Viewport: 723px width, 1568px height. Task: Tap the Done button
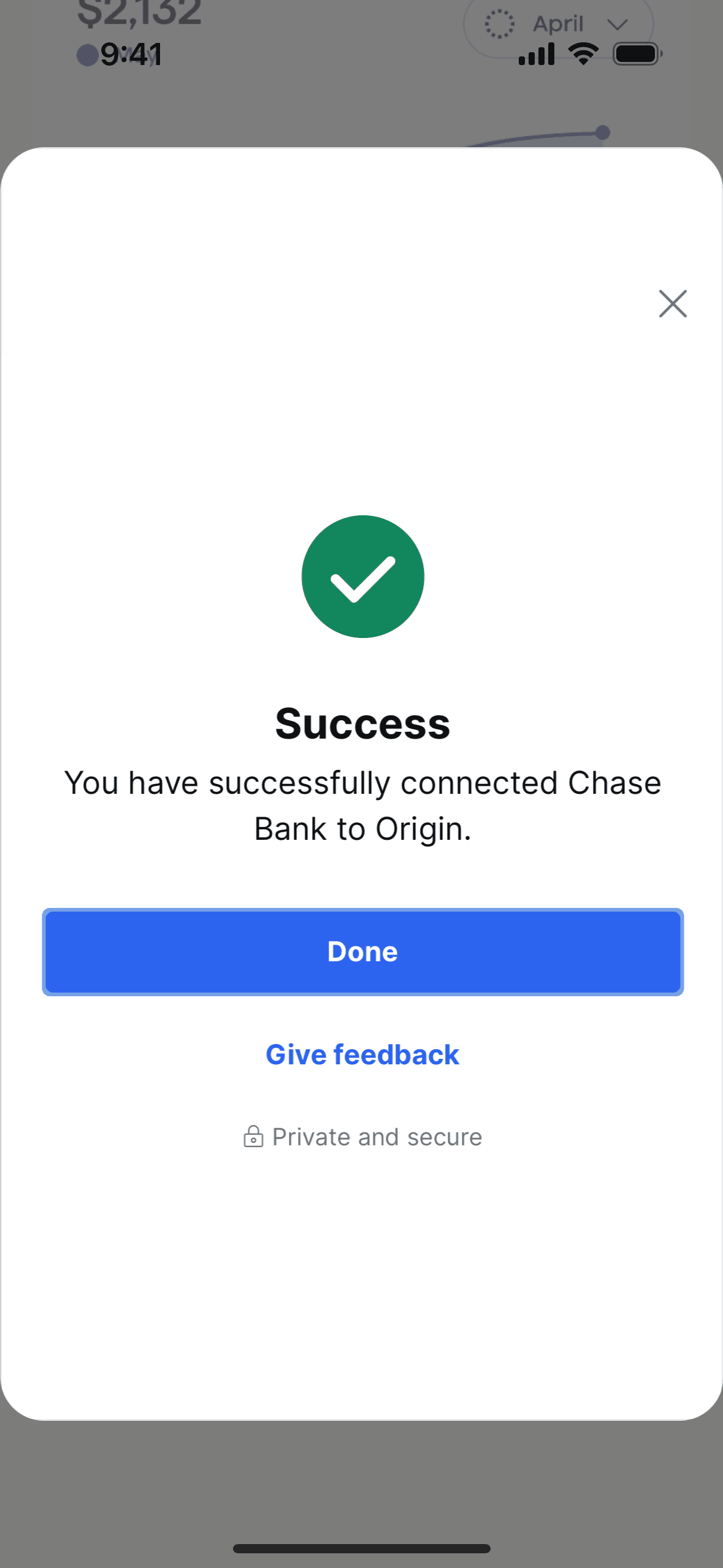pos(362,951)
